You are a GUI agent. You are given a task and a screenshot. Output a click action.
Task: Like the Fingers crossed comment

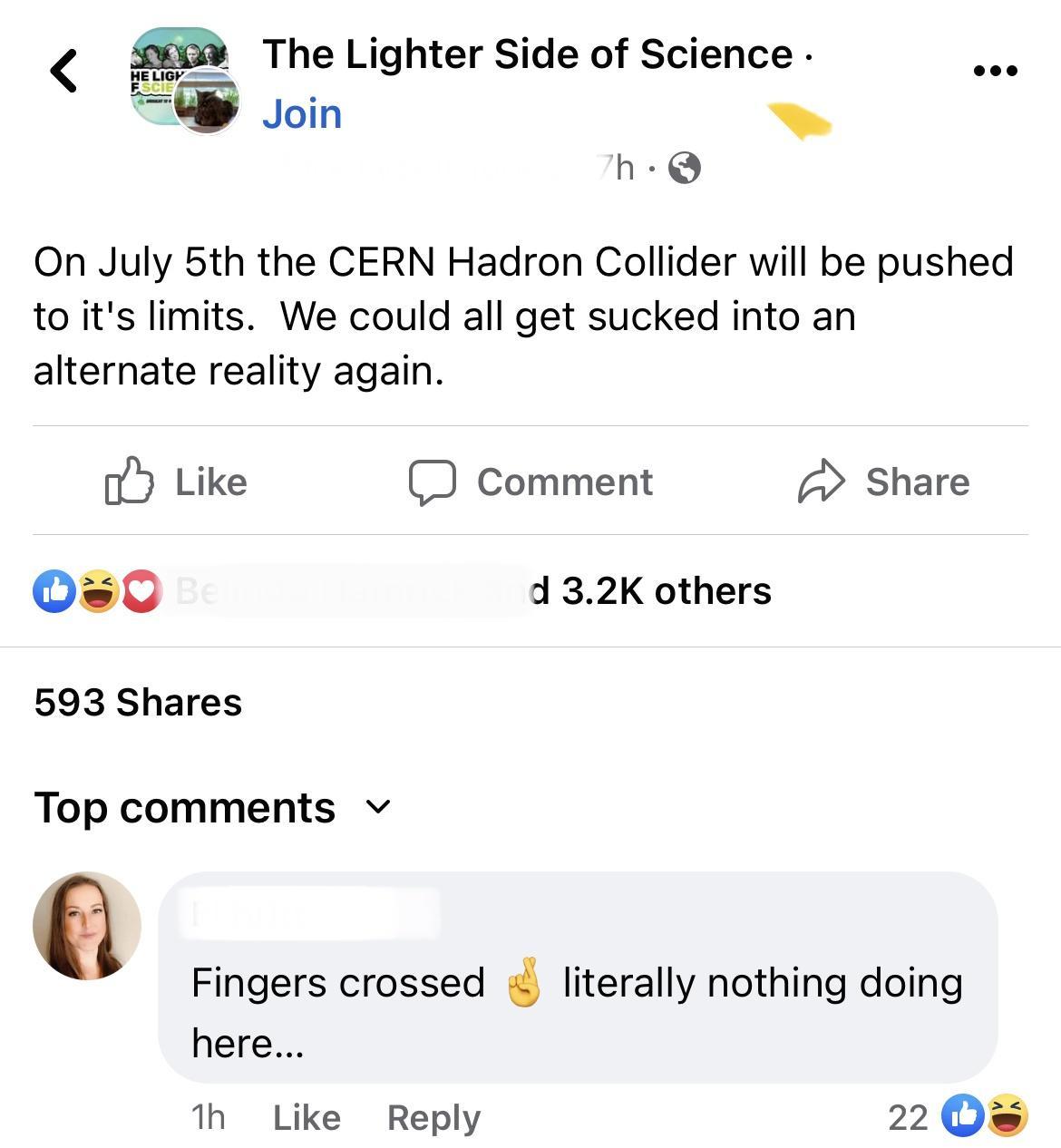pyautogui.click(x=305, y=1117)
